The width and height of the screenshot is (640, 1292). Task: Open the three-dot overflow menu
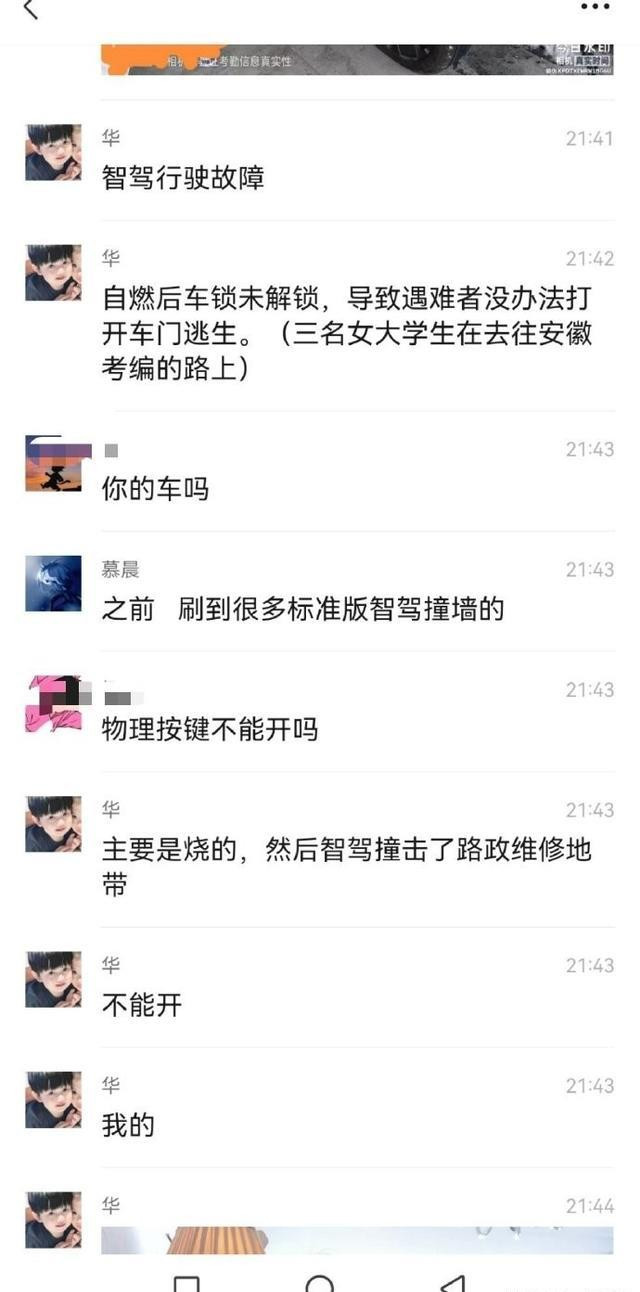595,7
